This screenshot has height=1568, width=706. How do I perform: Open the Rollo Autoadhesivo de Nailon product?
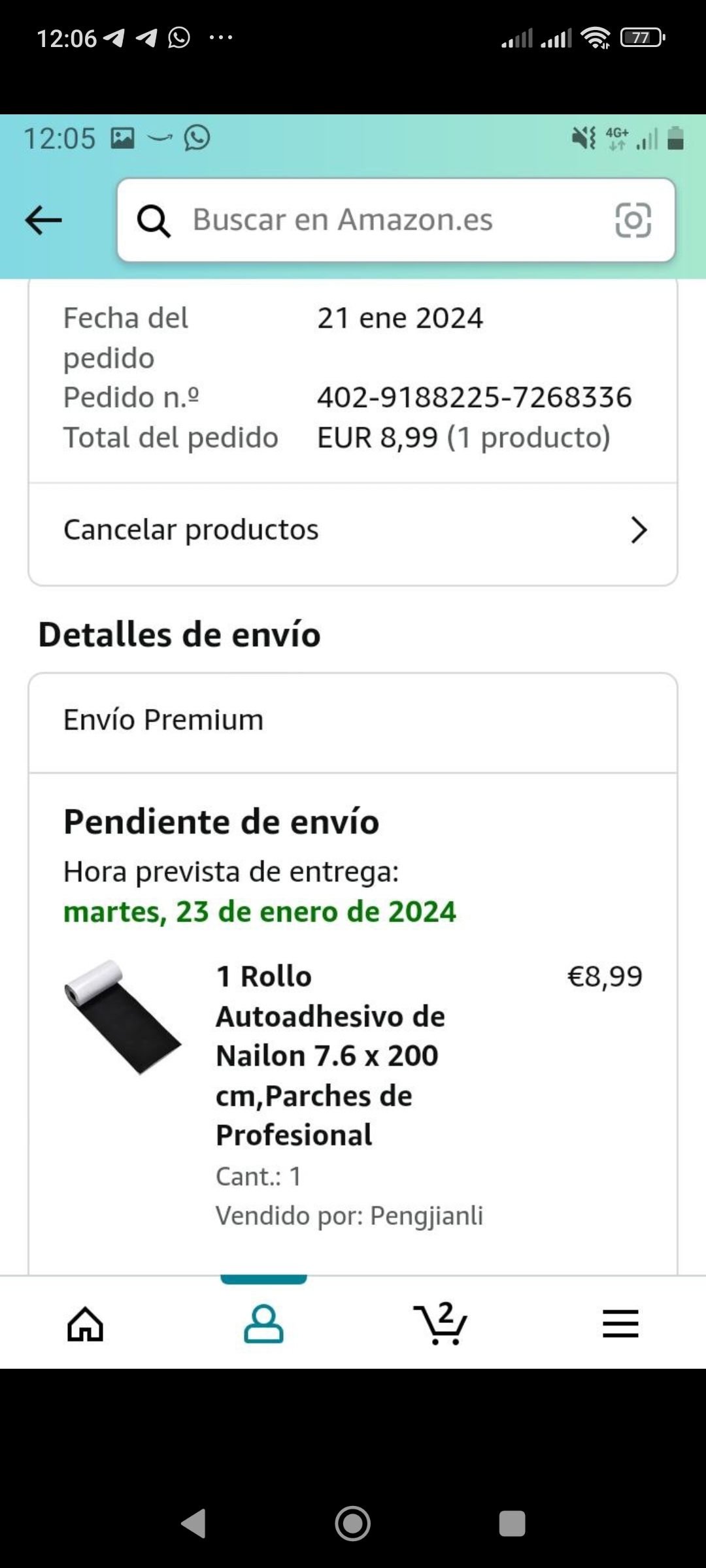[330, 1055]
